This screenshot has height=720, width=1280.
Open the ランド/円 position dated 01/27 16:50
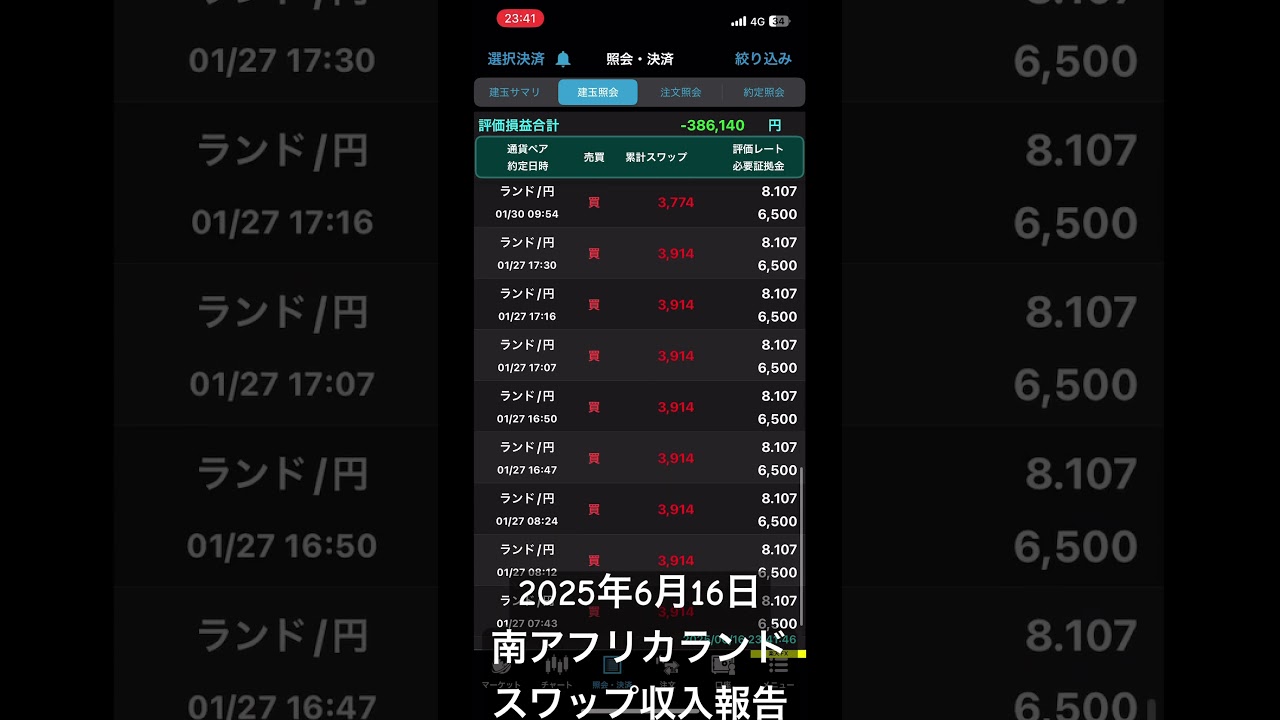pos(639,407)
